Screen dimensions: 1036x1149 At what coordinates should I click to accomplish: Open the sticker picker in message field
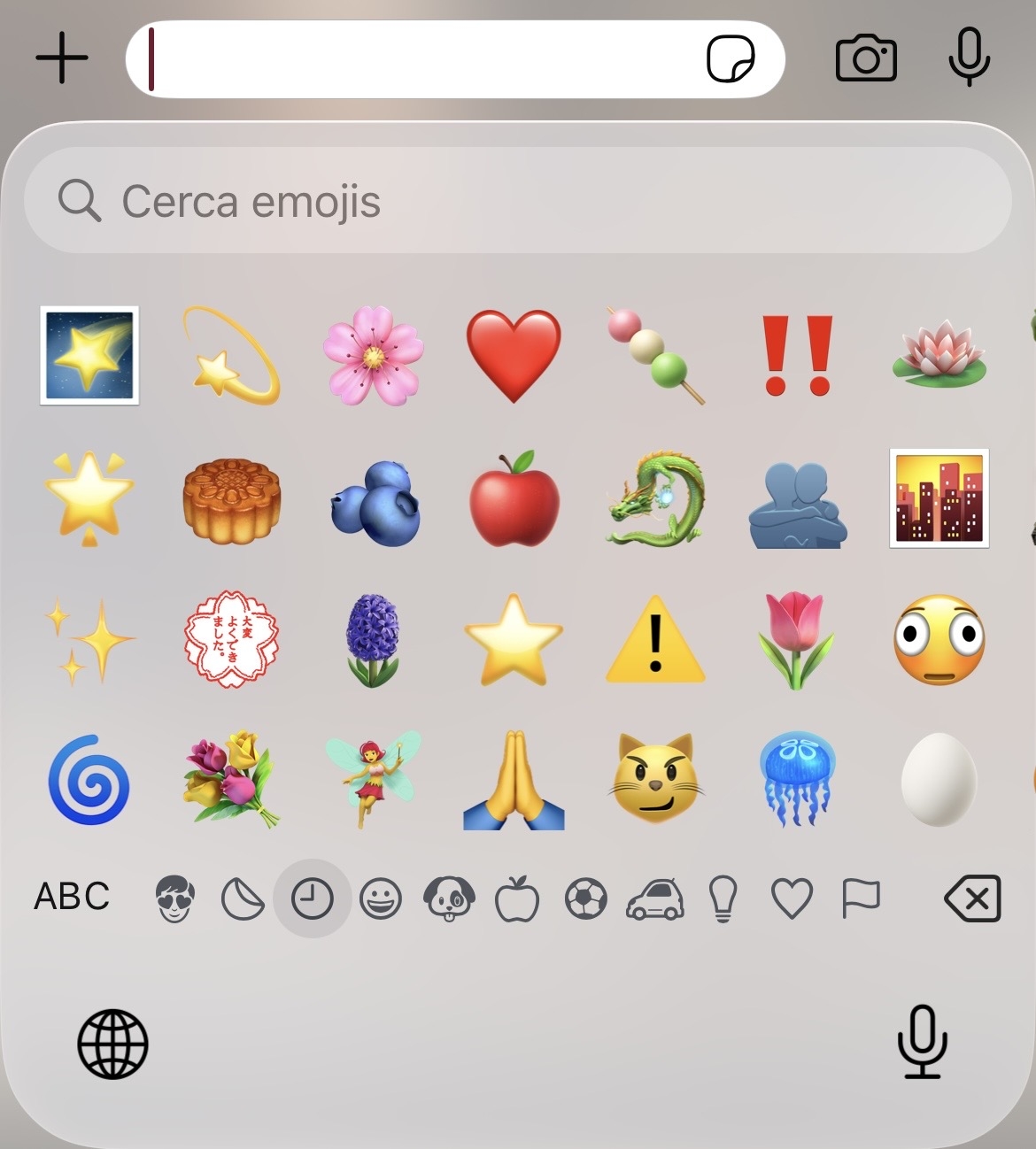[x=731, y=59]
